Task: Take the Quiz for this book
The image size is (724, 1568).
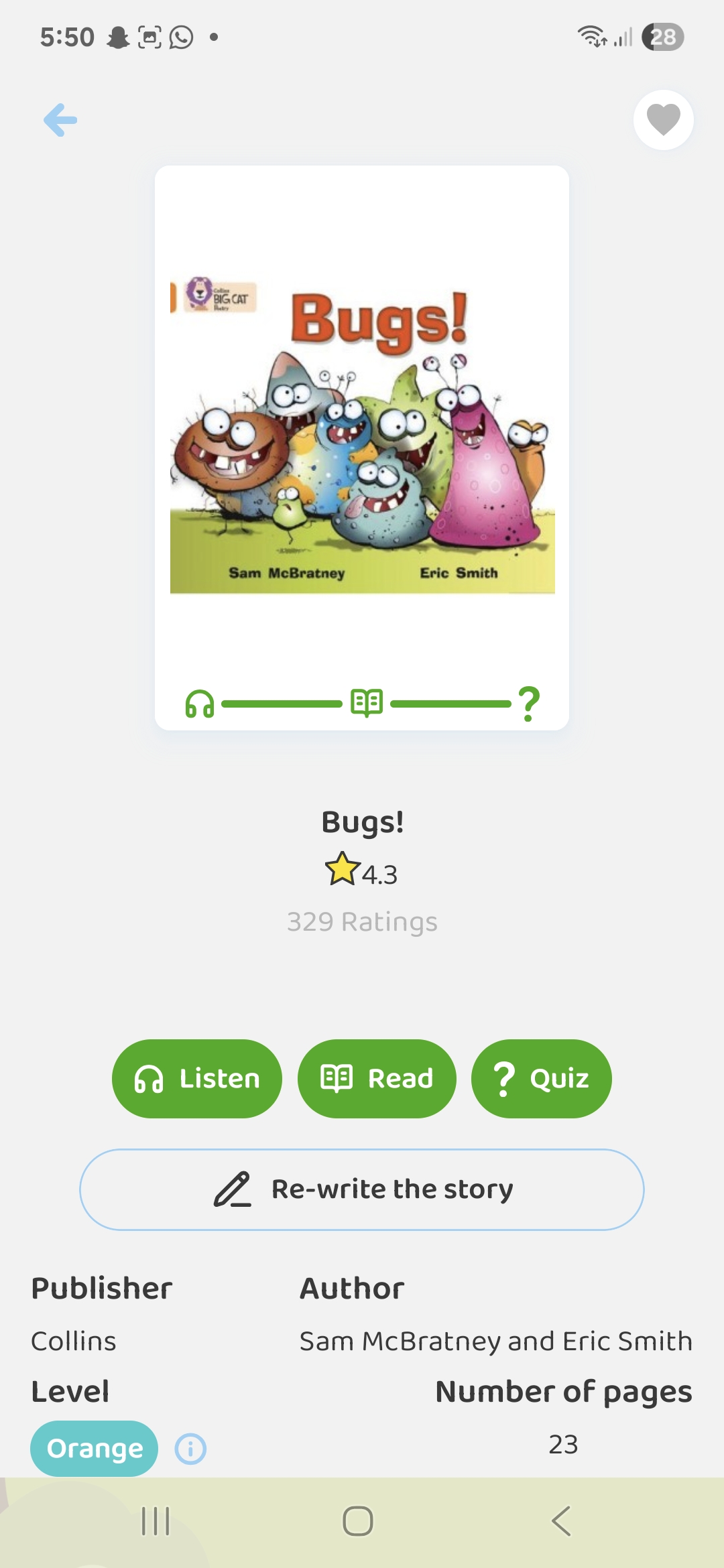Action: (541, 1078)
